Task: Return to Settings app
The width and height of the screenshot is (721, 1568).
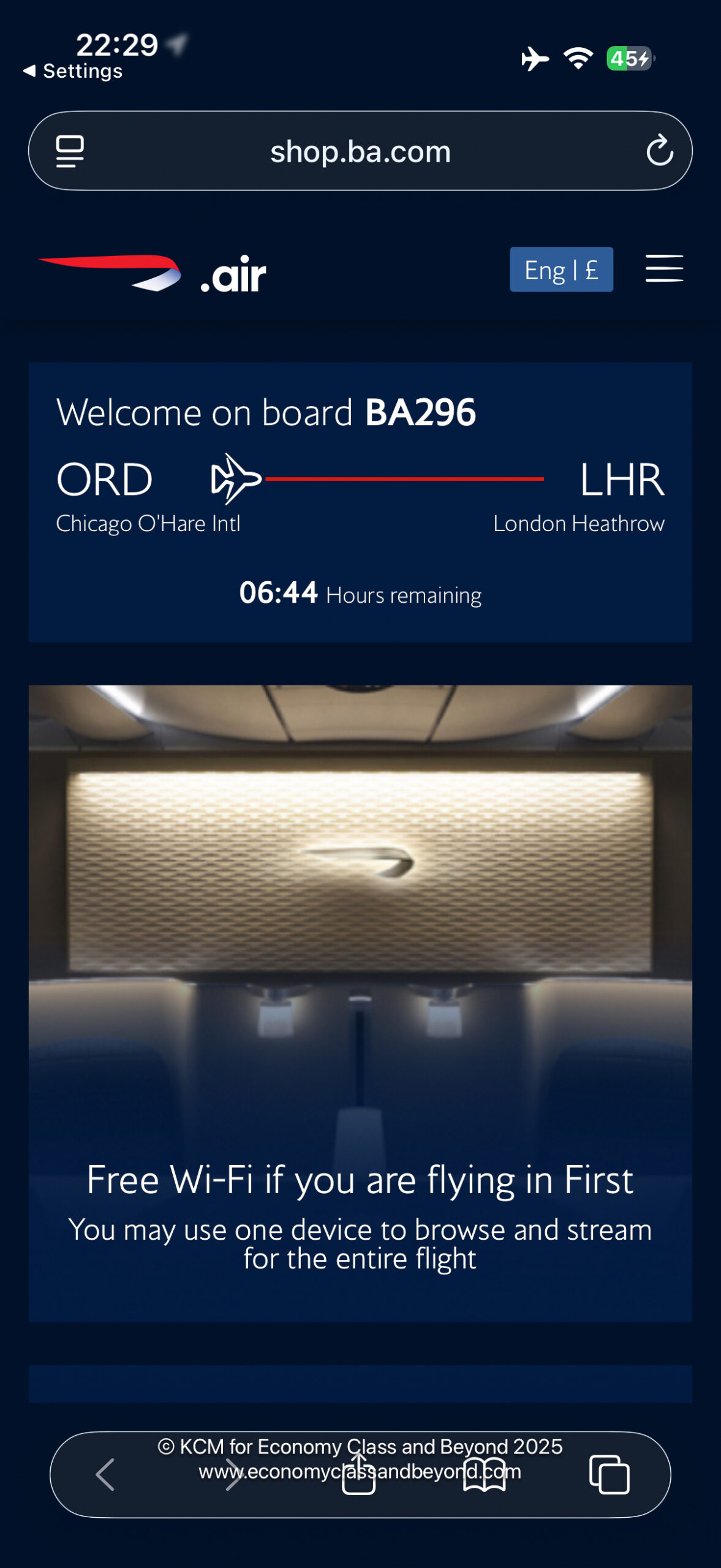Action: click(74, 71)
